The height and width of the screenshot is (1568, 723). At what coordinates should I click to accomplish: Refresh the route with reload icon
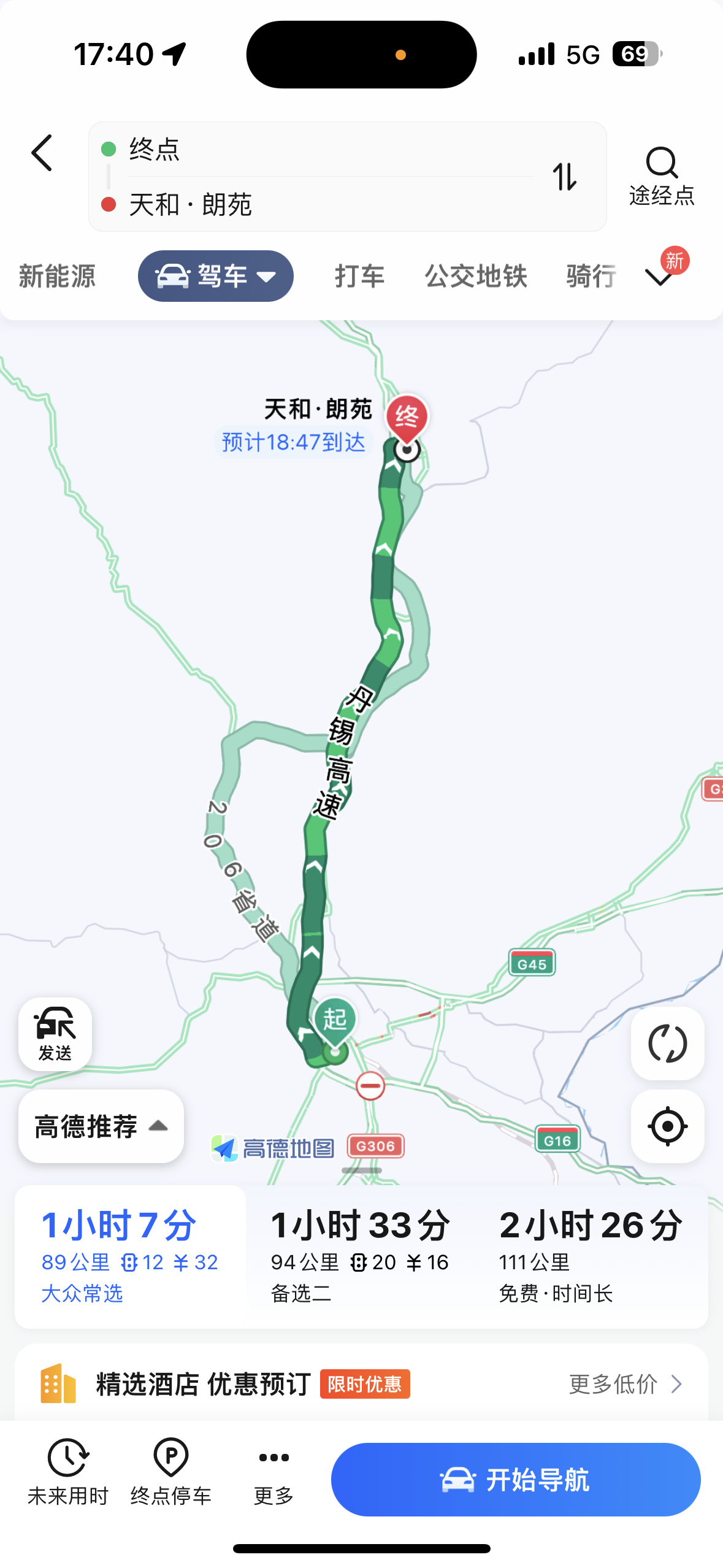click(667, 1044)
